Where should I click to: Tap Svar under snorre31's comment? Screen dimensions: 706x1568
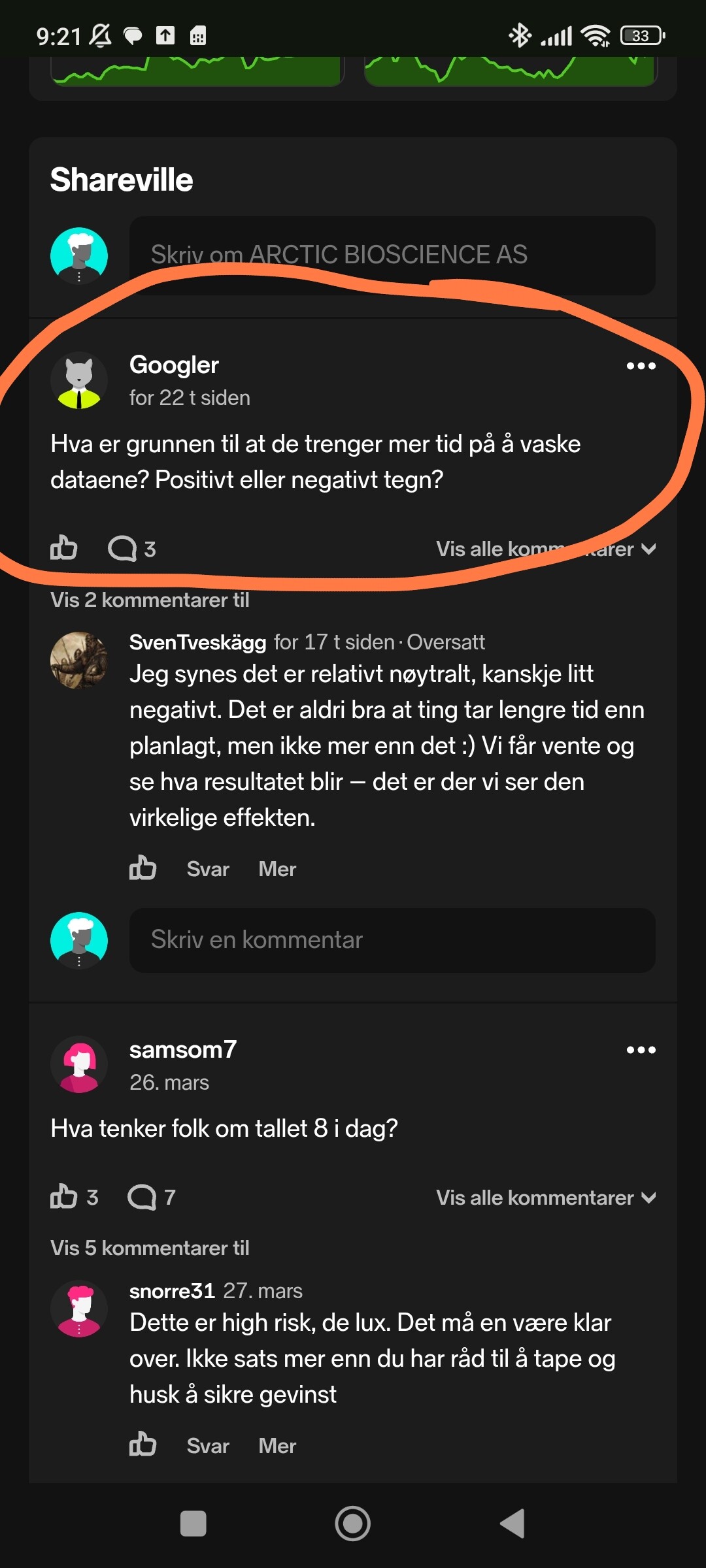207,1446
